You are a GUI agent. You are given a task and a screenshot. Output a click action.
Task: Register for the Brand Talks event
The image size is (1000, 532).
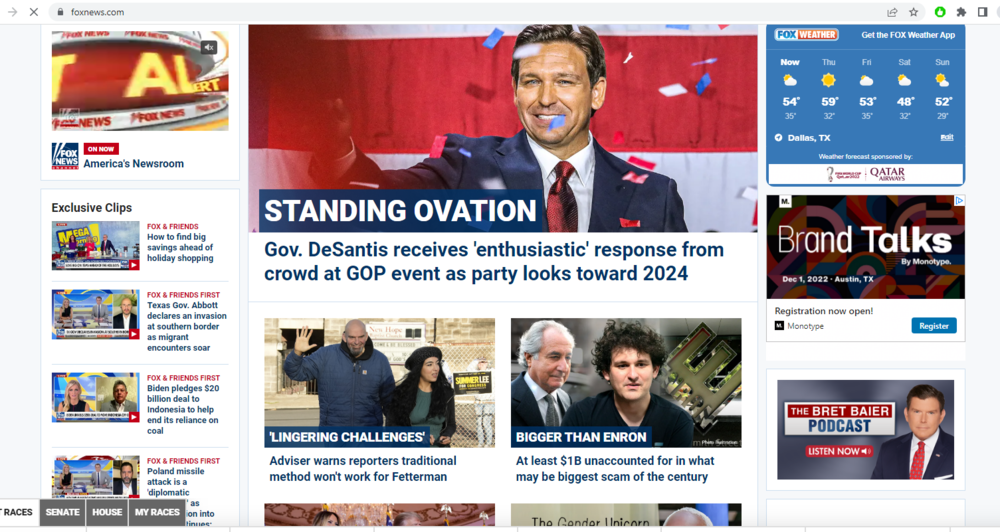point(933,326)
